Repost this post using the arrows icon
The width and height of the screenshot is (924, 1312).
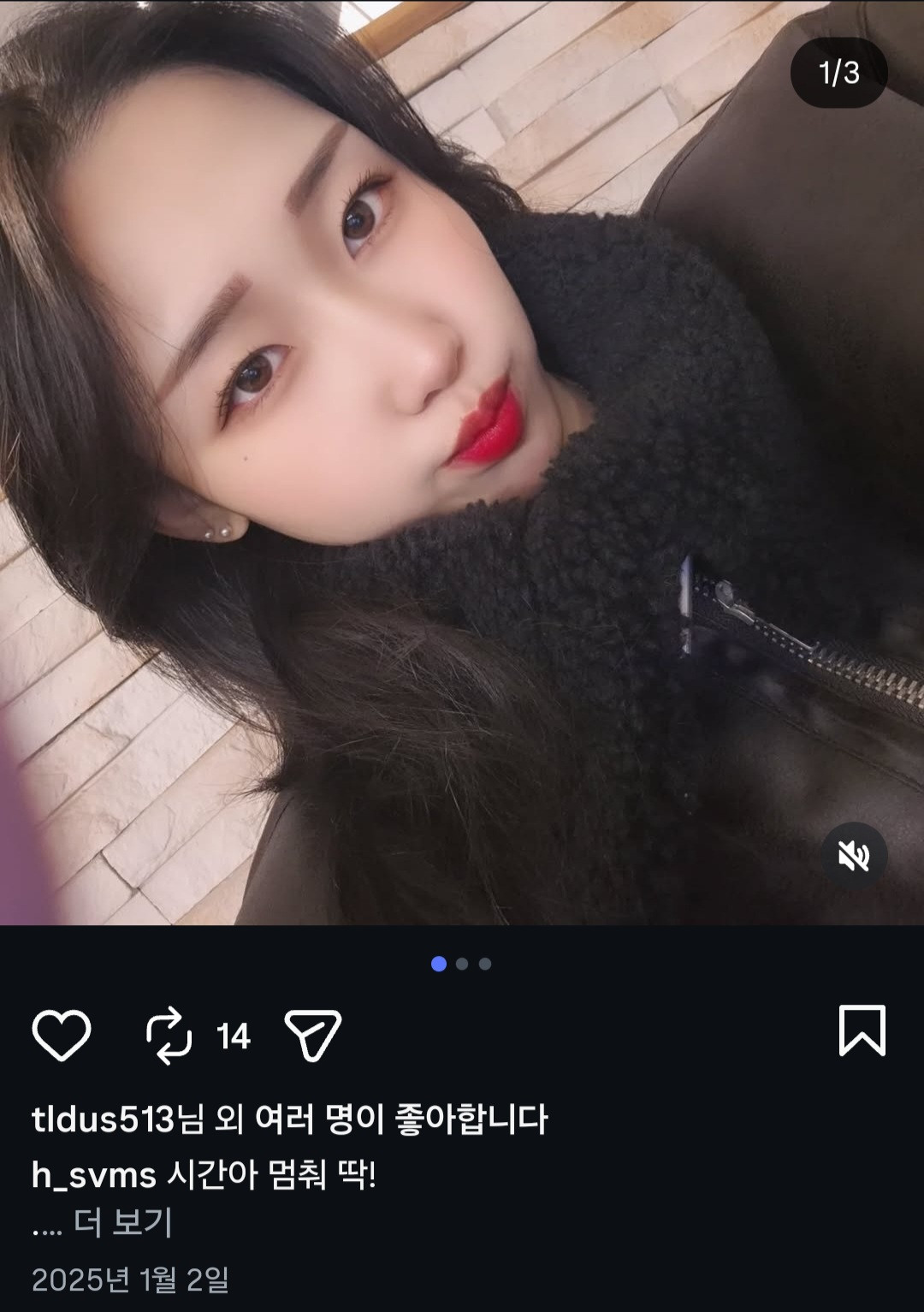pyautogui.click(x=169, y=1036)
